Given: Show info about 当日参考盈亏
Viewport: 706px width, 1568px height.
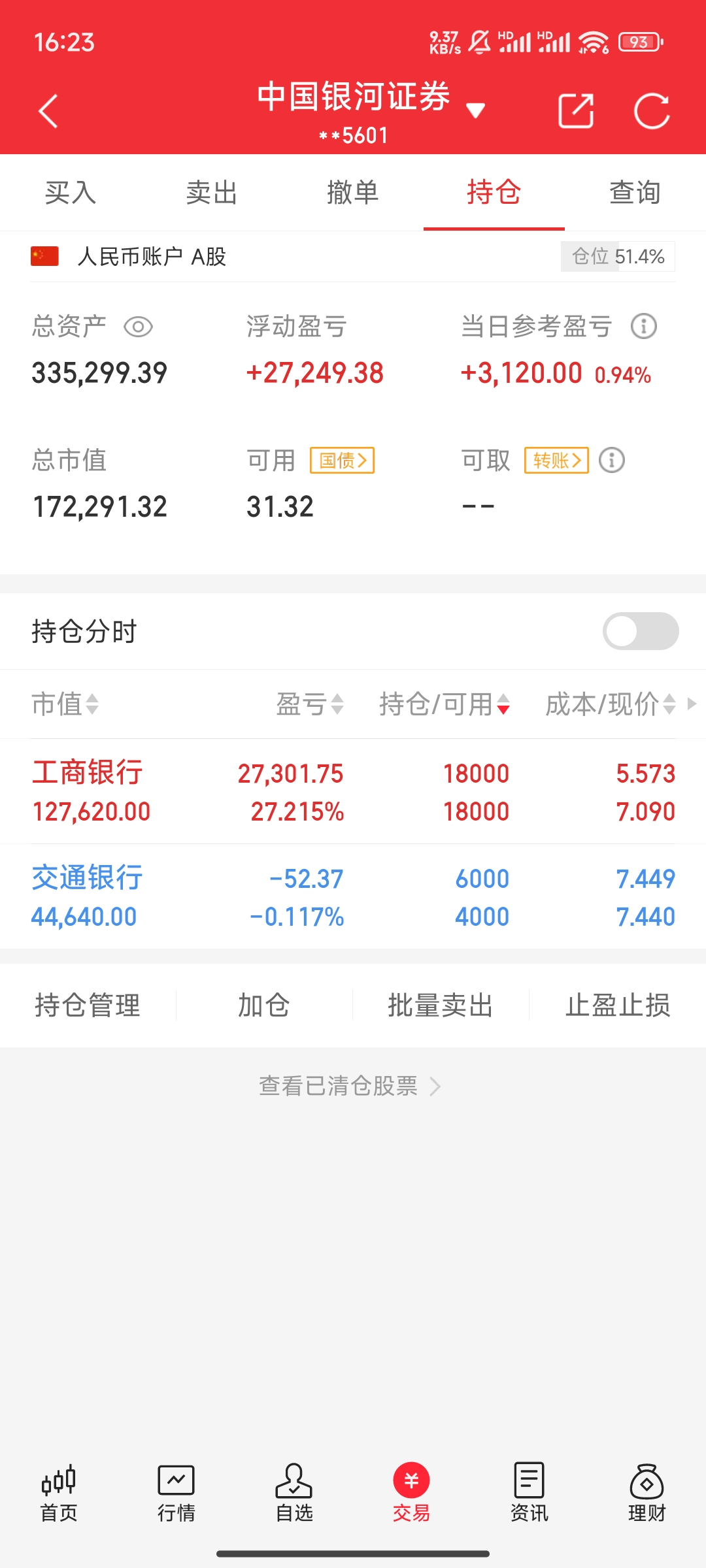Looking at the screenshot, I should point(644,326).
